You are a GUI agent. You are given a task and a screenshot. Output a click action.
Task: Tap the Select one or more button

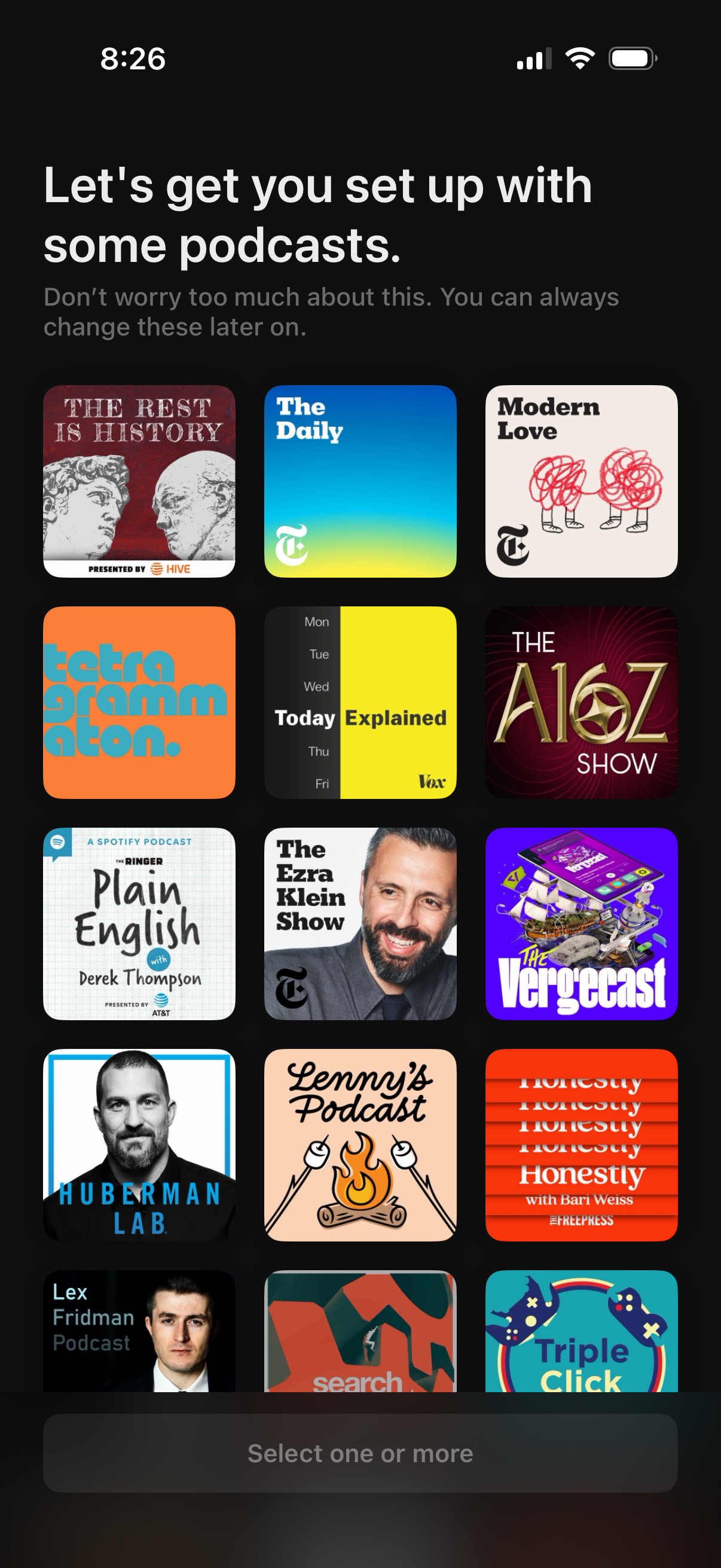click(360, 1453)
